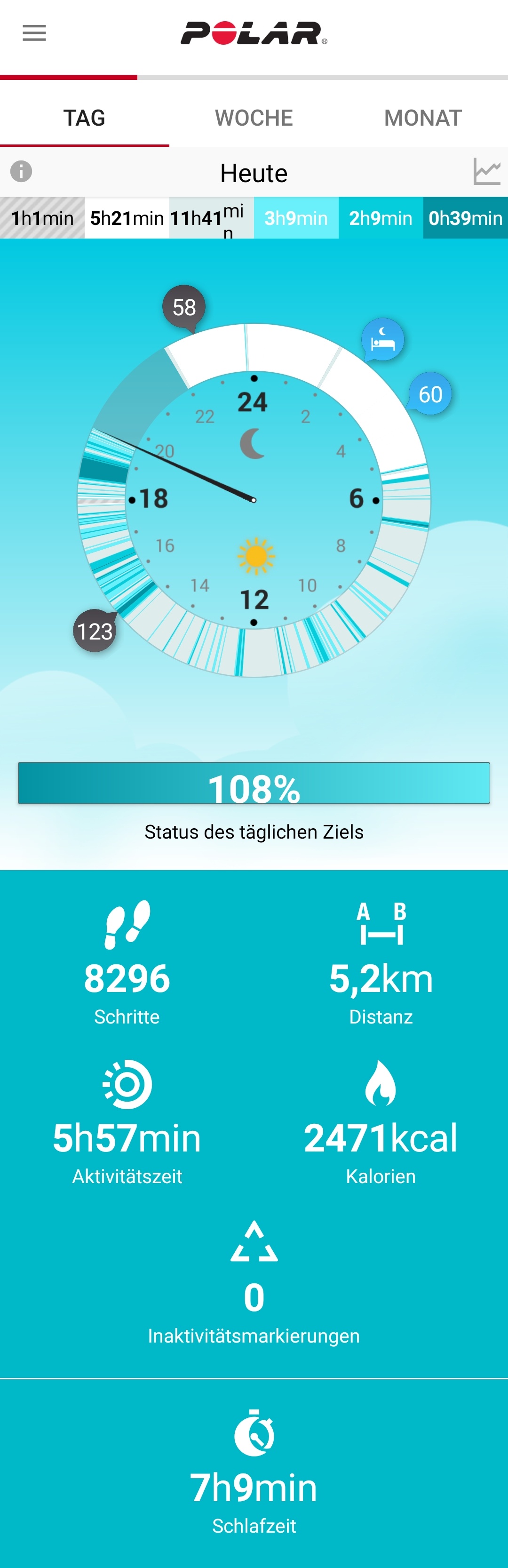The image size is (508, 1568).
Task: Open the hamburger navigation menu
Action: click(34, 33)
